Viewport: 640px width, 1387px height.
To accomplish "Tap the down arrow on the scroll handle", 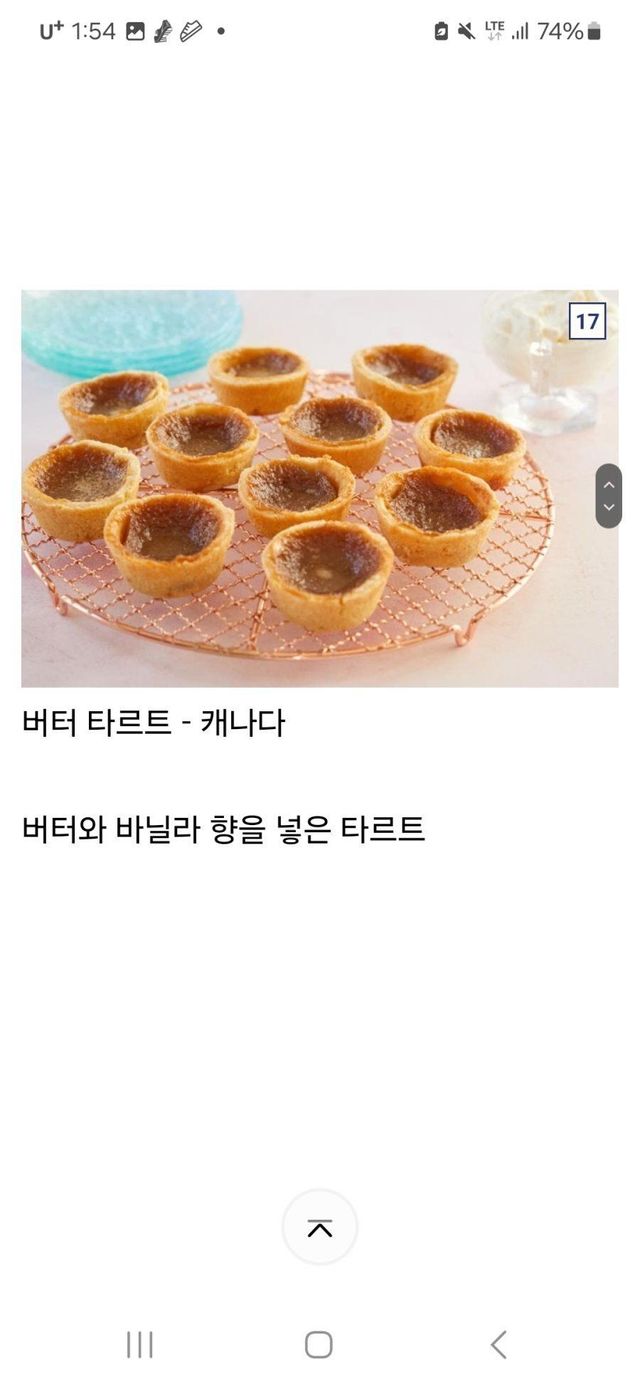I will coord(609,508).
